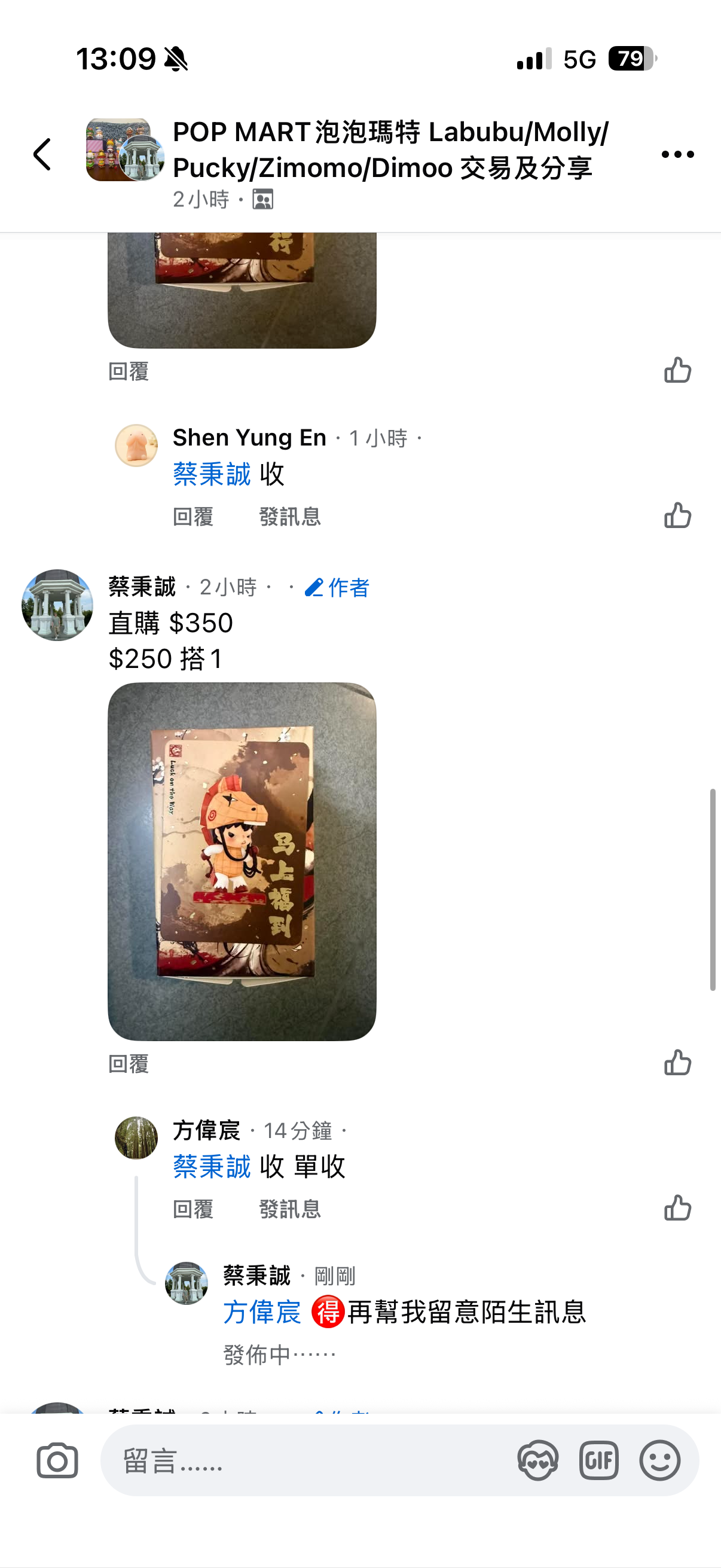The width and height of the screenshot is (721, 1568).
Task: Open the avatar sticker picker
Action: [x=538, y=1460]
